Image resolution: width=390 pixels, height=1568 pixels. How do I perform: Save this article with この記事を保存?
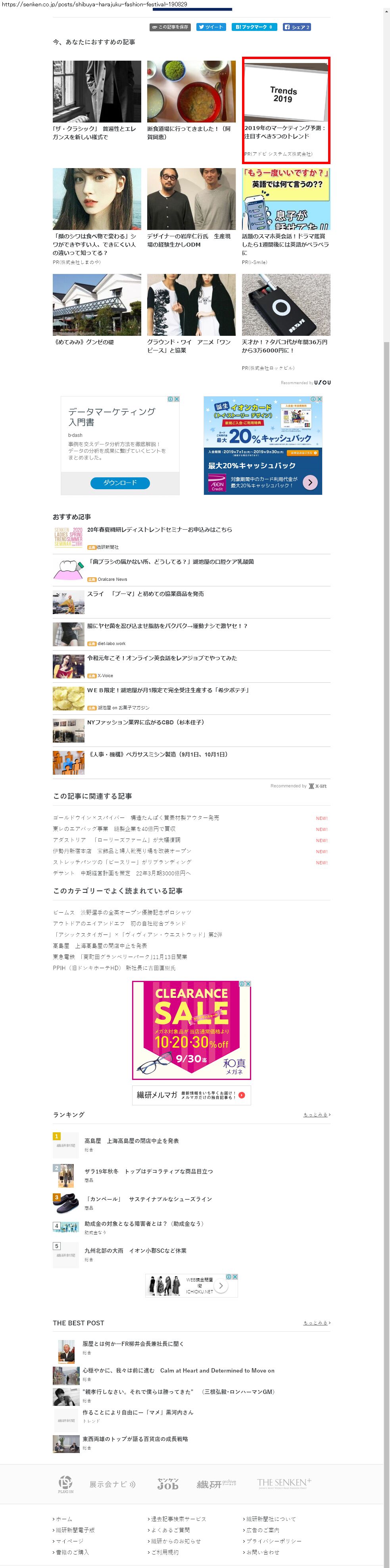tap(170, 27)
